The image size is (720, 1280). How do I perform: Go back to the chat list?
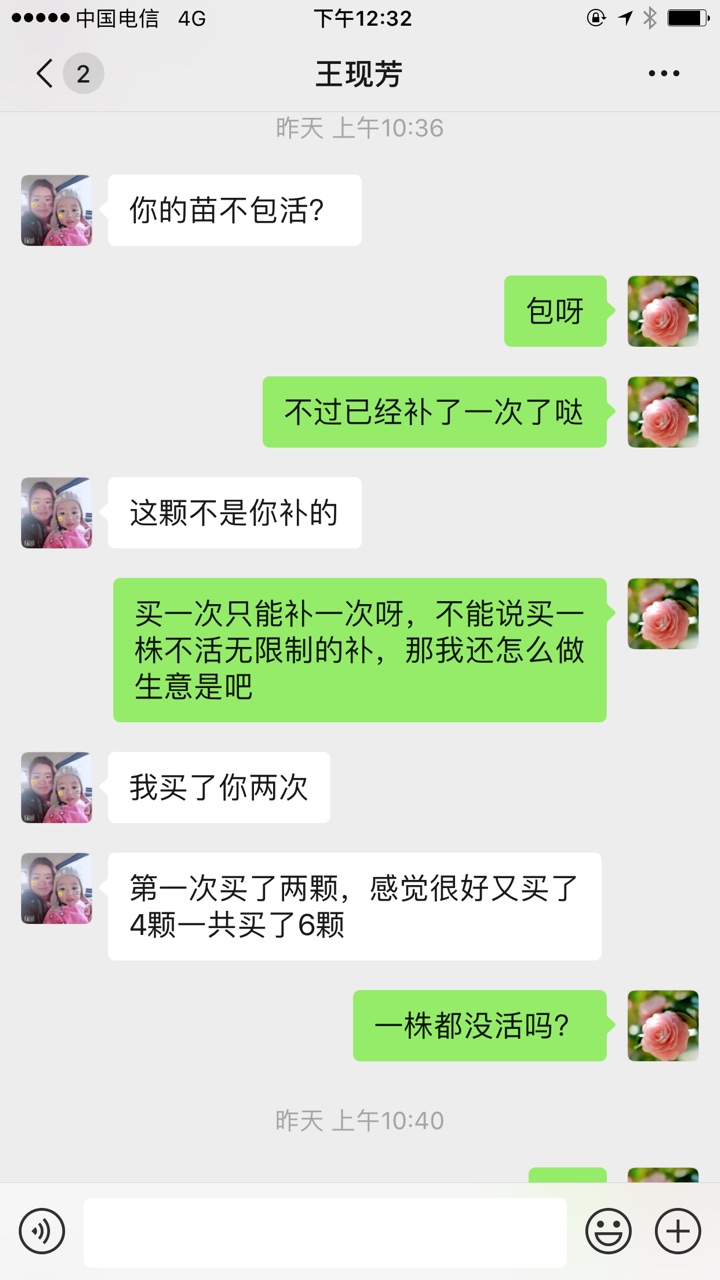point(45,73)
